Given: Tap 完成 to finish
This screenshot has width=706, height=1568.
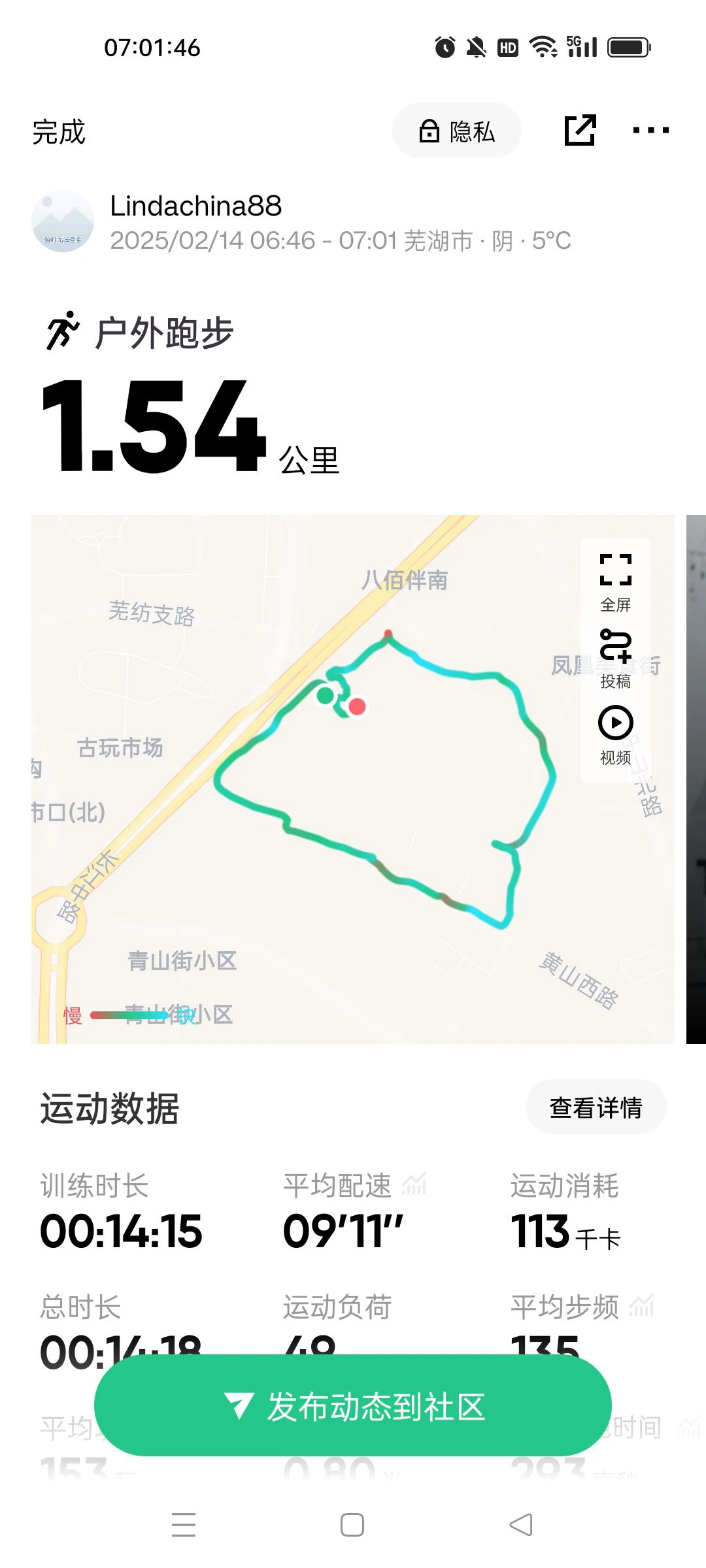Looking at the screenshot, I should [x=59, y=132].
